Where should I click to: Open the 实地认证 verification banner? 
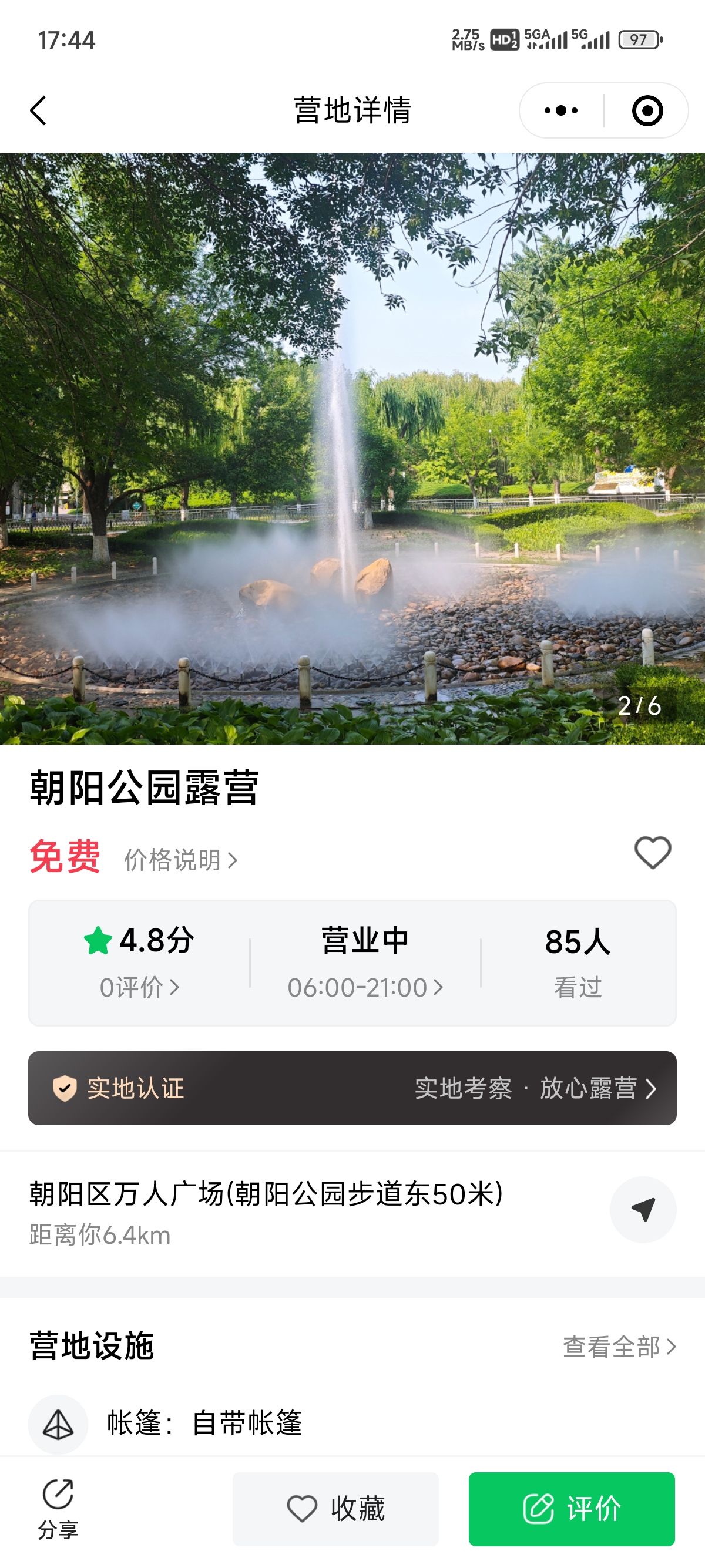click(x=352, y=1088)
